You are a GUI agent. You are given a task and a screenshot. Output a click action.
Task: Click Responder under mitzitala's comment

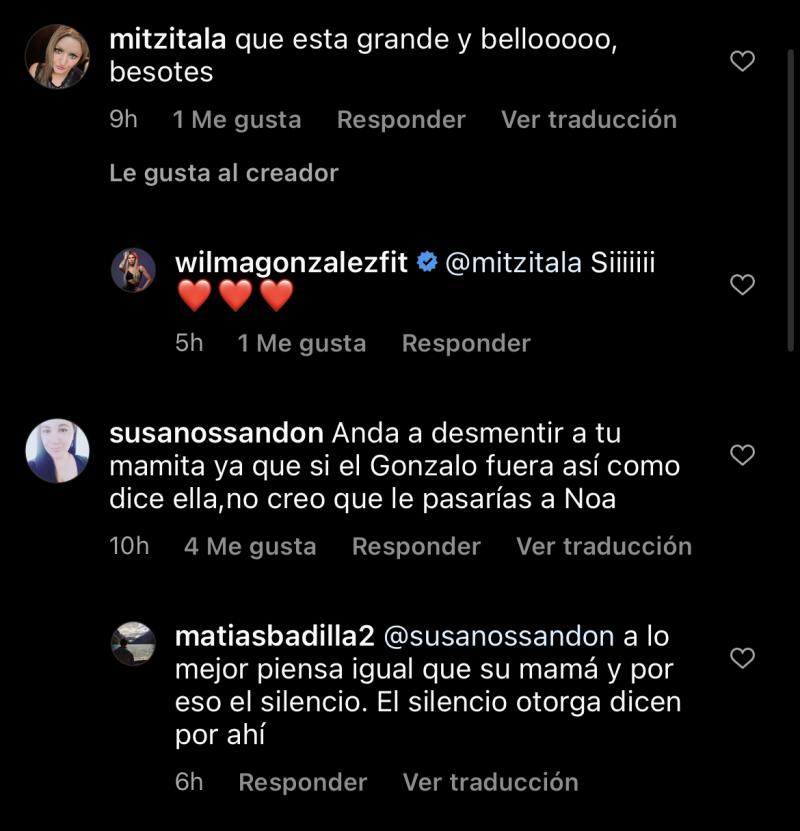(x=400, y=119)
